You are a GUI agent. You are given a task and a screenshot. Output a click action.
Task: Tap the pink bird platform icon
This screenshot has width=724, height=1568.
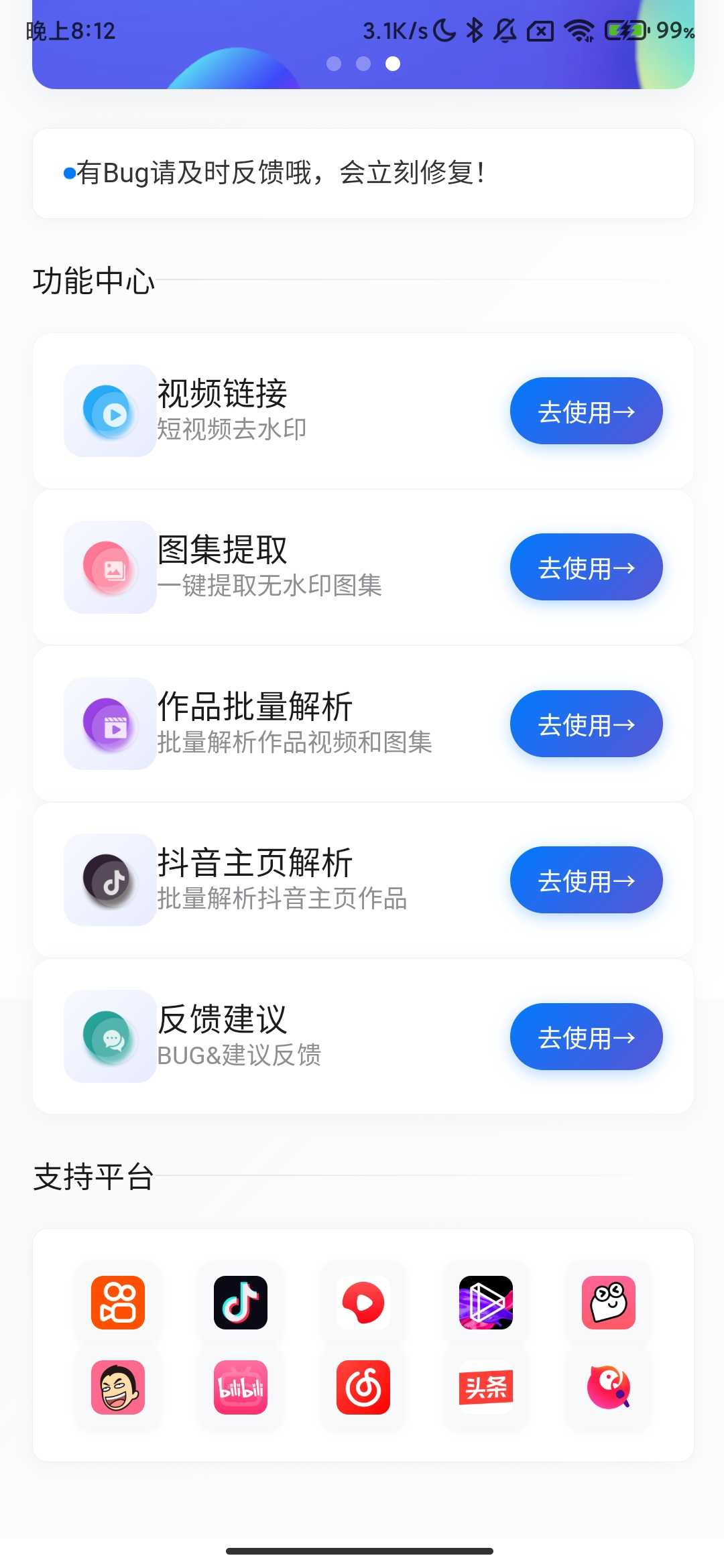pos(607,1388)
